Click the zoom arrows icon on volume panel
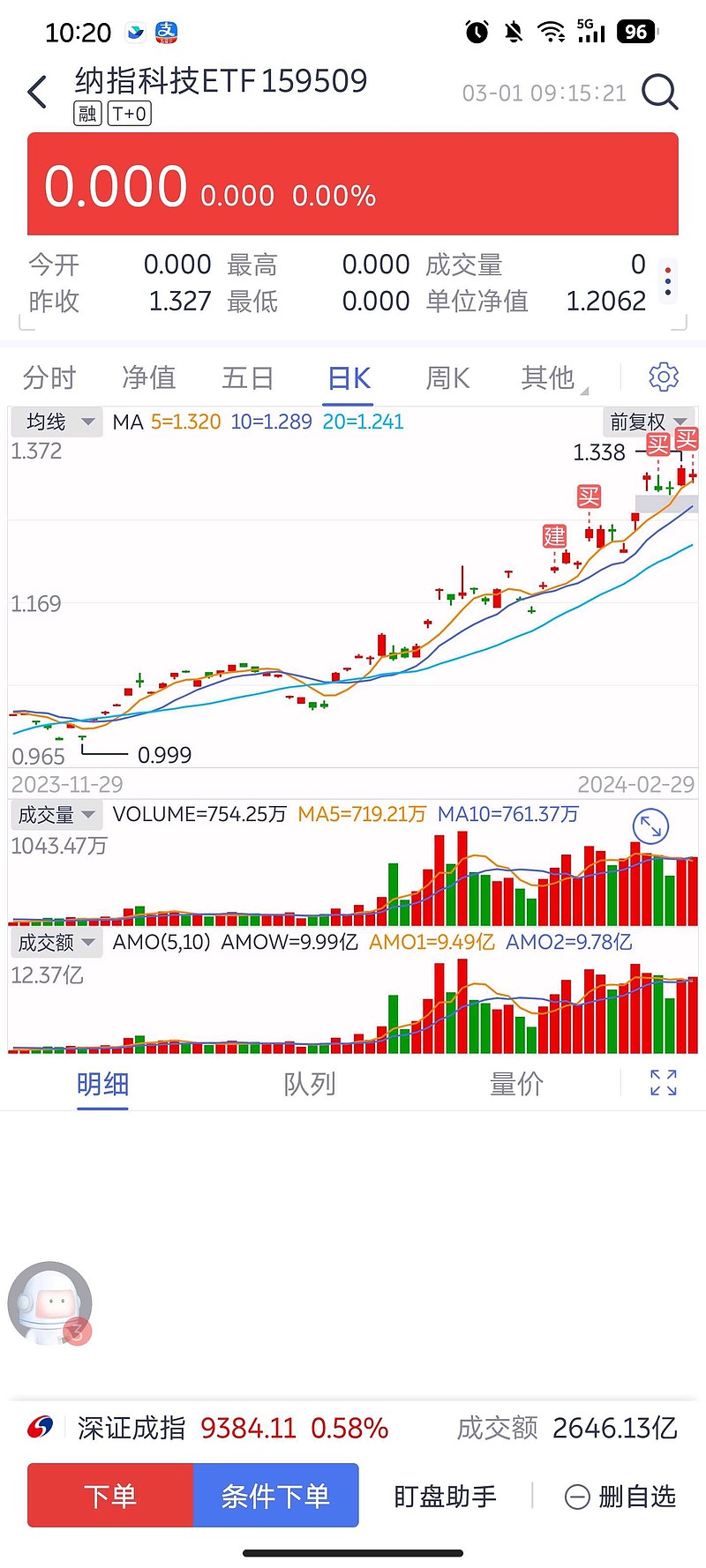The width and height of the screenshot is (706, 1568). tap(650, 827)
